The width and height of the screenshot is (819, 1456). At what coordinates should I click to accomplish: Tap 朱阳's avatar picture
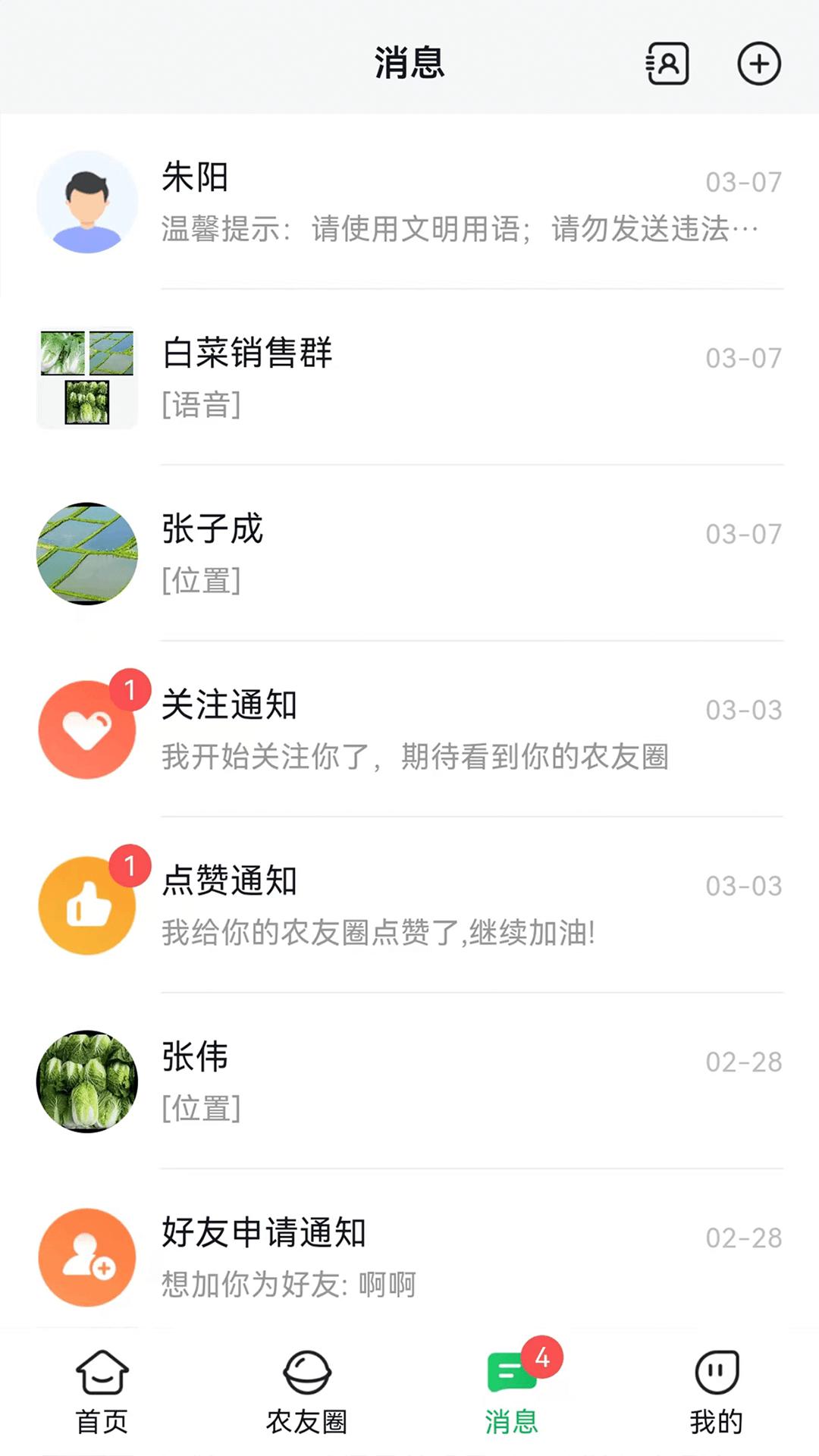tap(87, 201)
